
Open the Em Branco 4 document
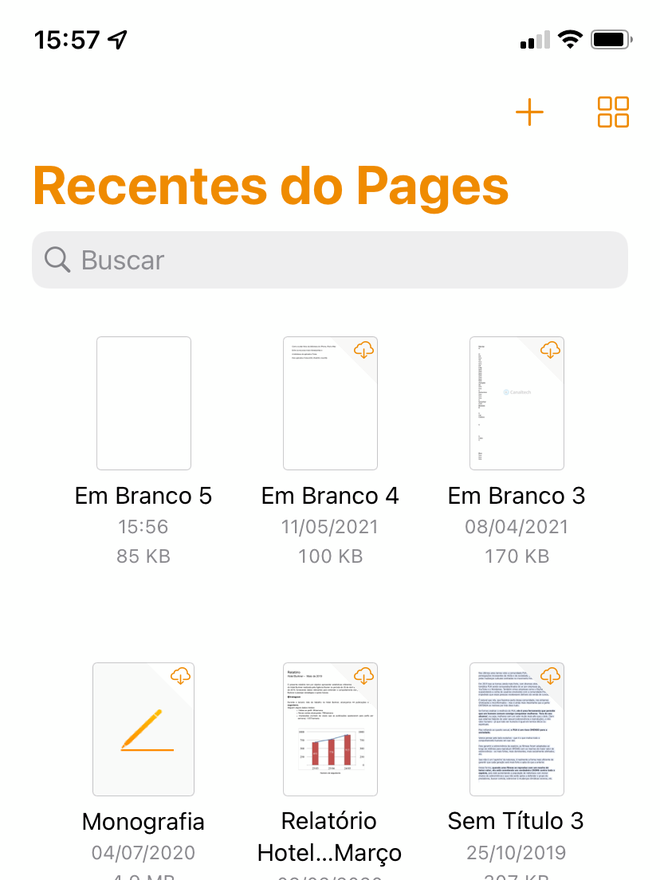tap(330, 403)
